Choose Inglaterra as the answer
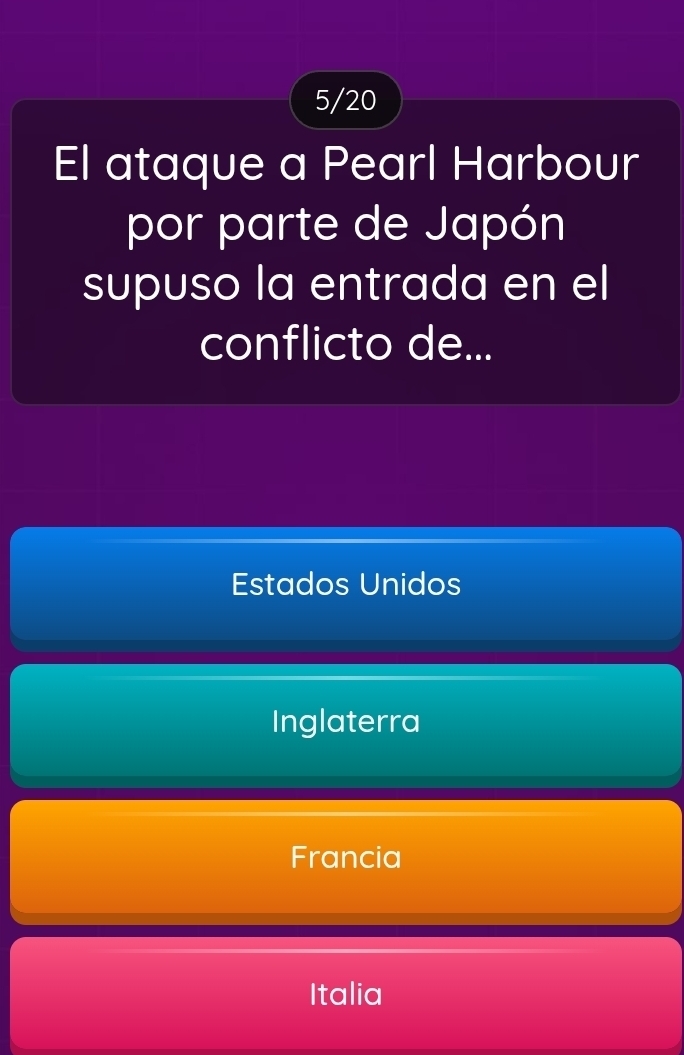 (x=345, y=721)
